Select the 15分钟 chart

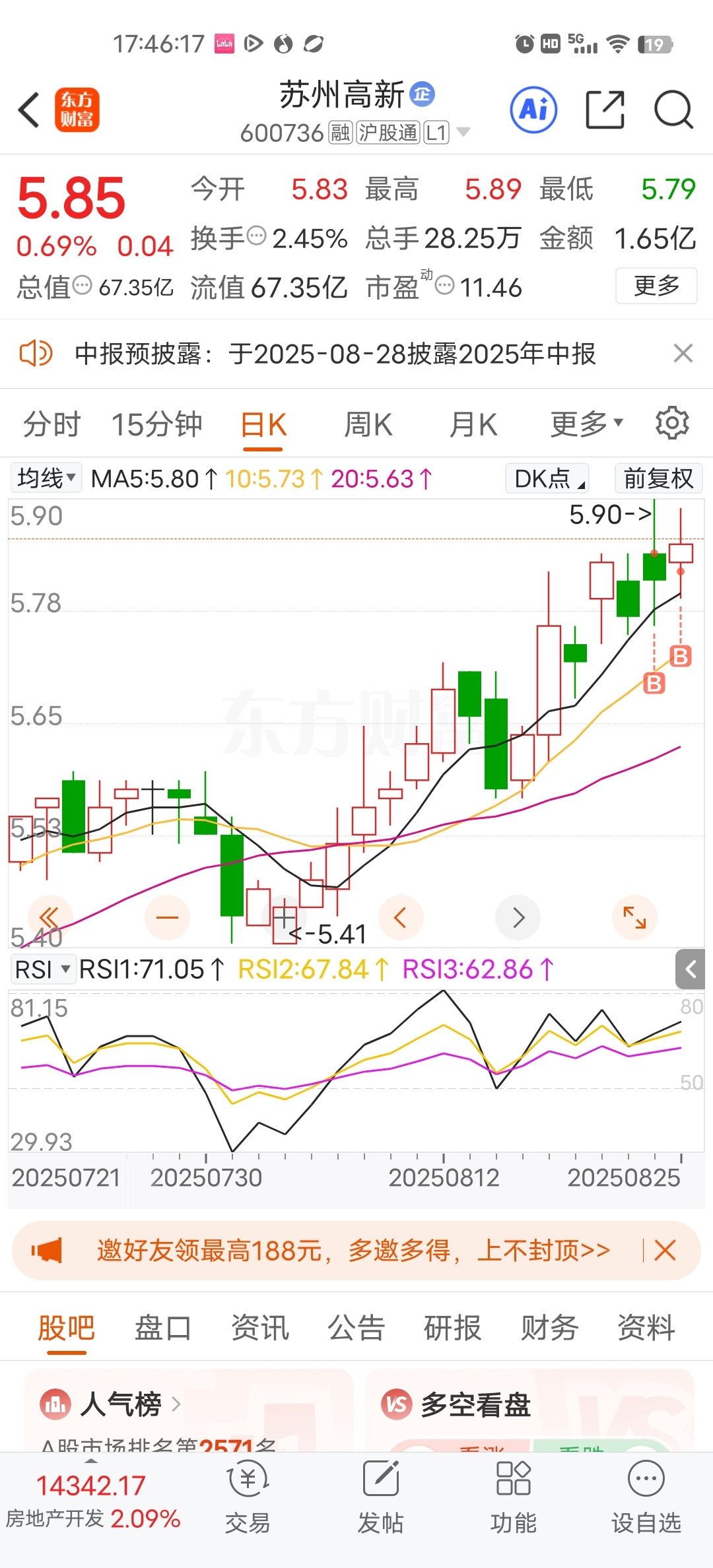coord(156,424)
